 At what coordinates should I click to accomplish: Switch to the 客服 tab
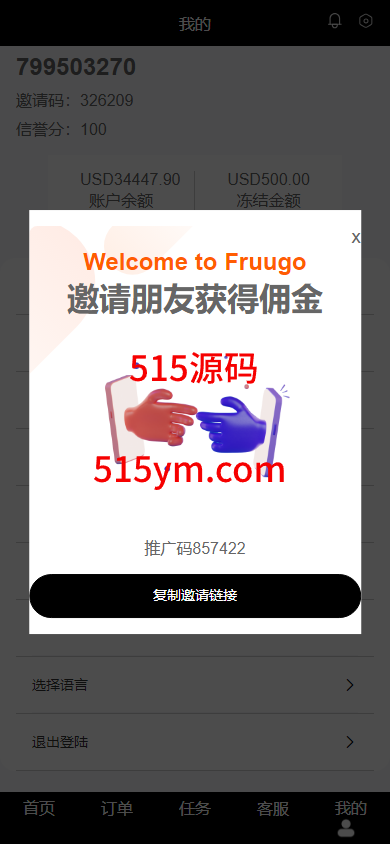pos(273,808)
